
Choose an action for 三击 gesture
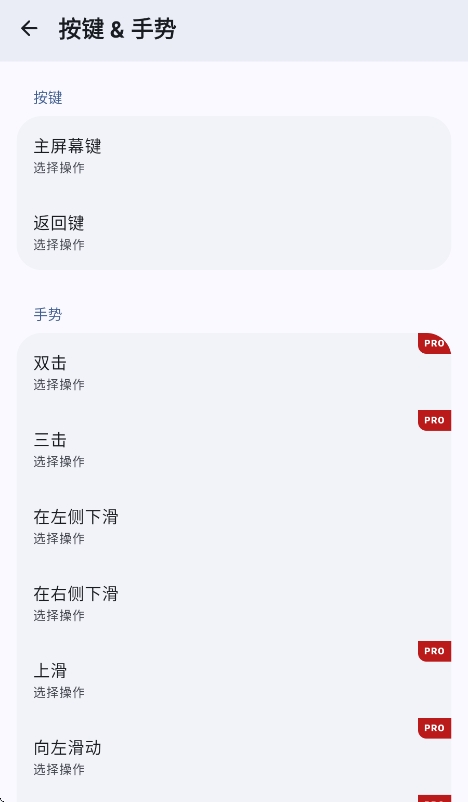click(234, 449)
